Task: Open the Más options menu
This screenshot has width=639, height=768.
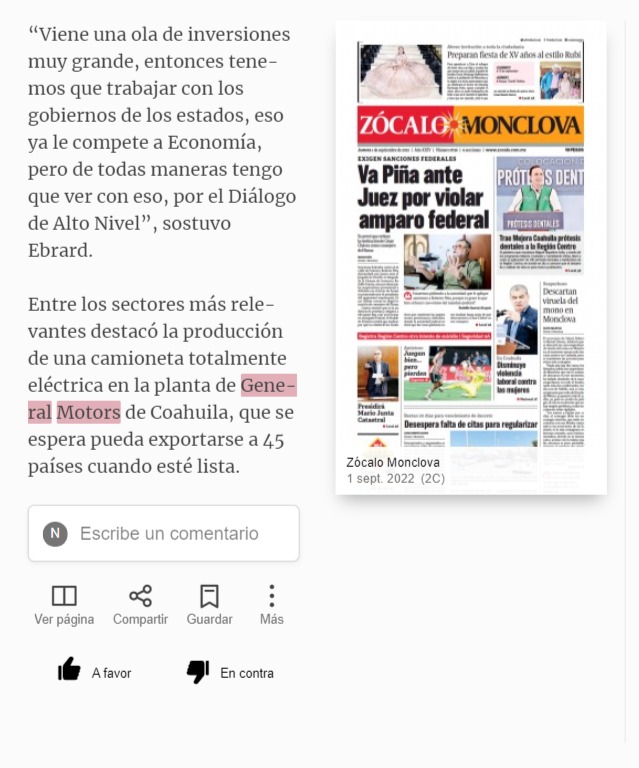Action: tap(272, 605)
